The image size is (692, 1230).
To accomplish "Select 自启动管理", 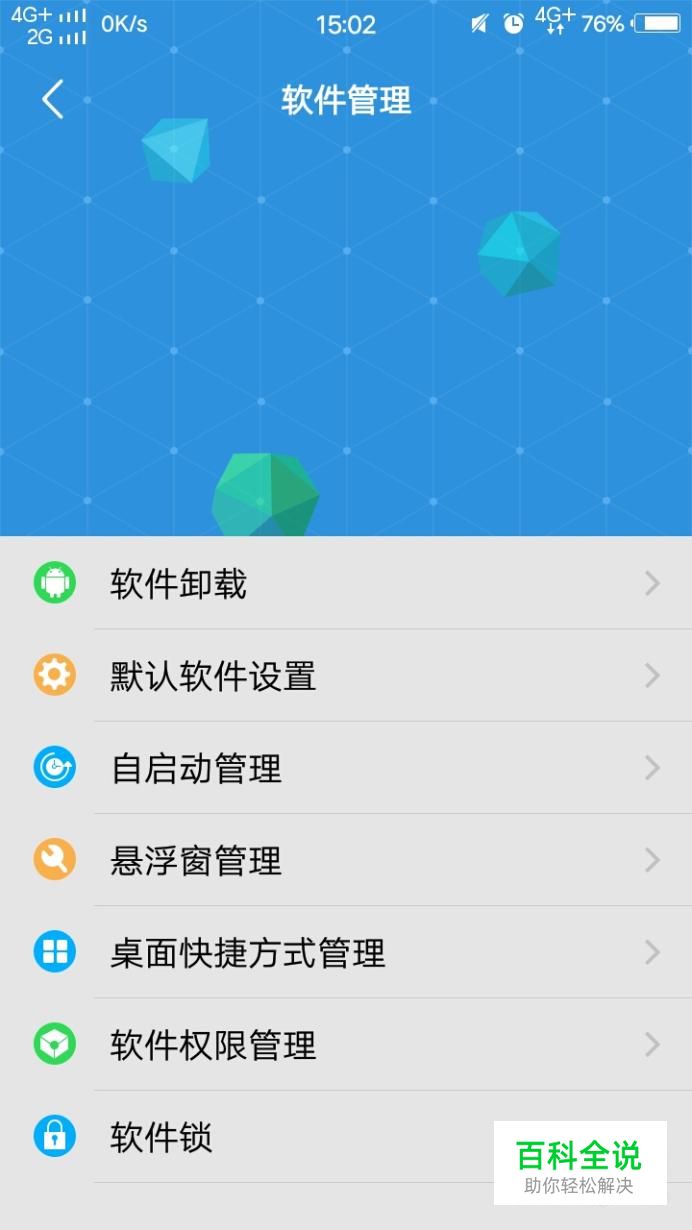I will (346, 768).
